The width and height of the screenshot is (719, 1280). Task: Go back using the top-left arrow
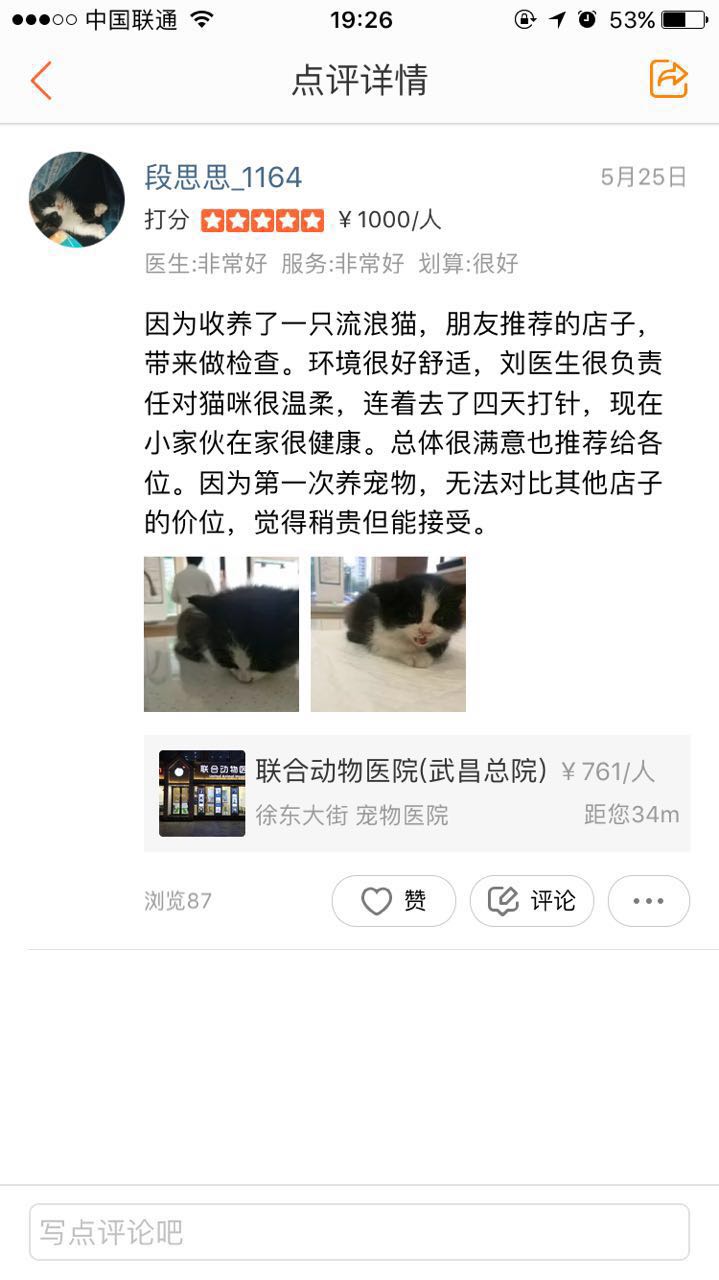click(x=41, y=80)
